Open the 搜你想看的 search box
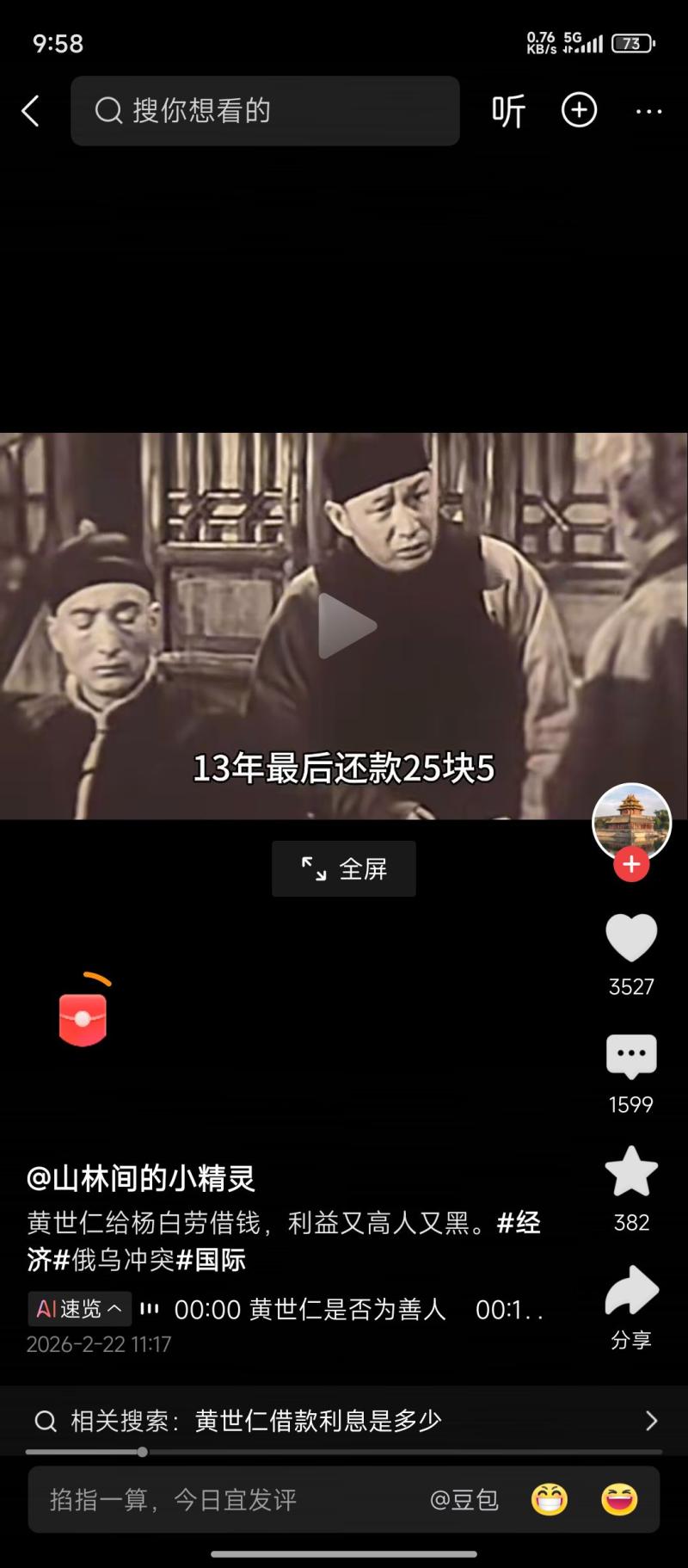 pyautogui.click(x=265, y=111)
